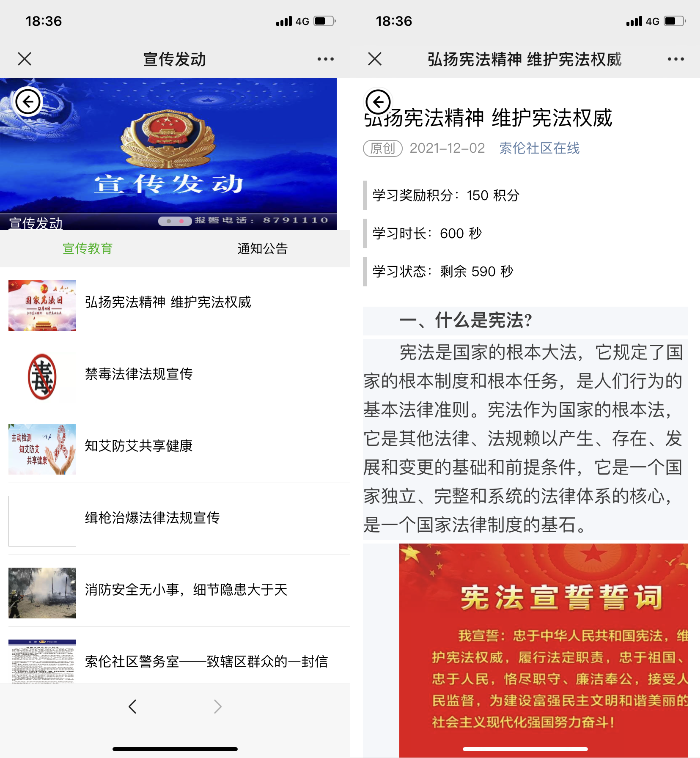Viewport: 700px width, 758px height.
Task: Close the 宣传发动 page with the X
Action: [25, 59]
